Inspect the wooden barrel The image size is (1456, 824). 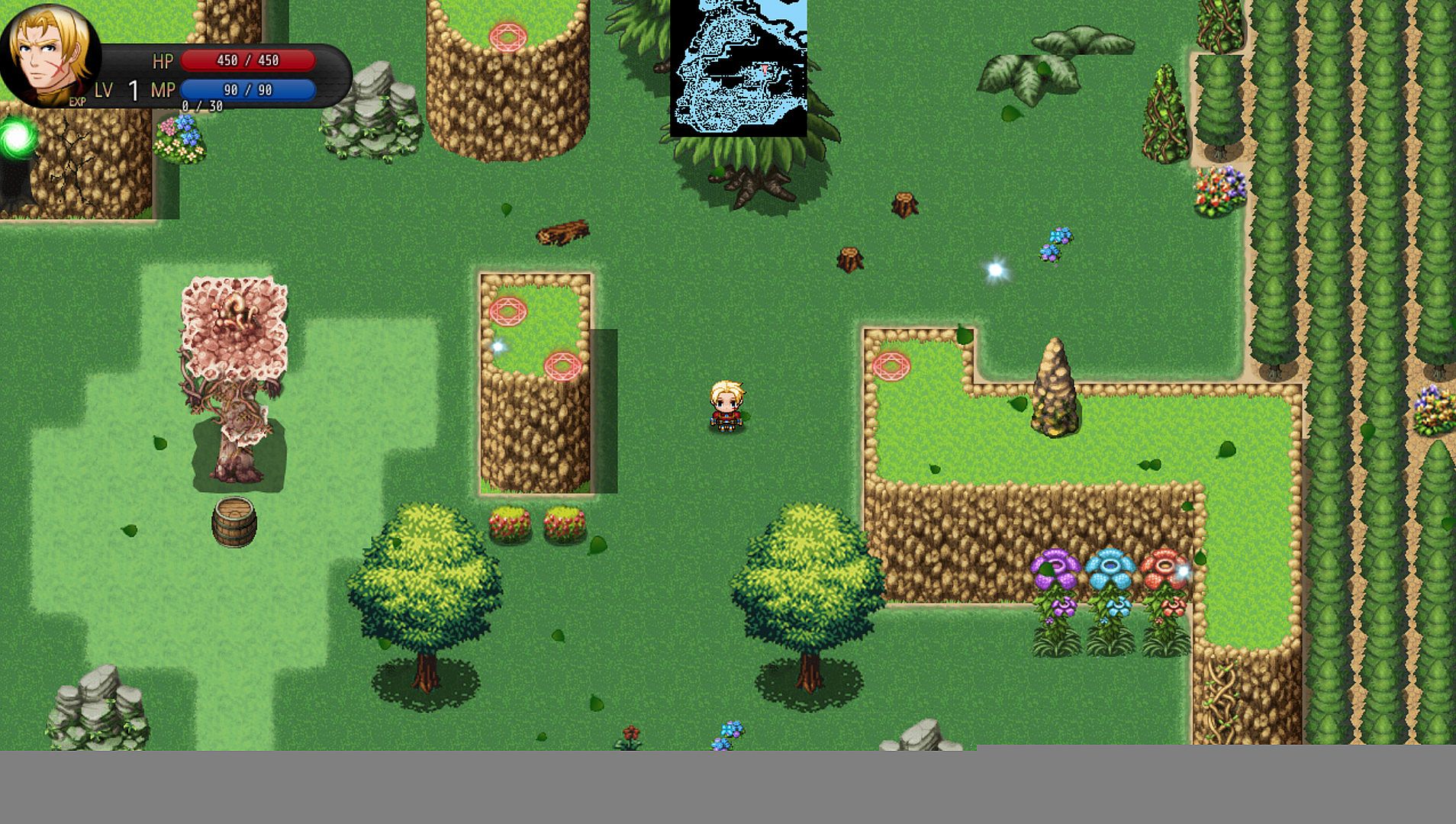coord(234,522)
